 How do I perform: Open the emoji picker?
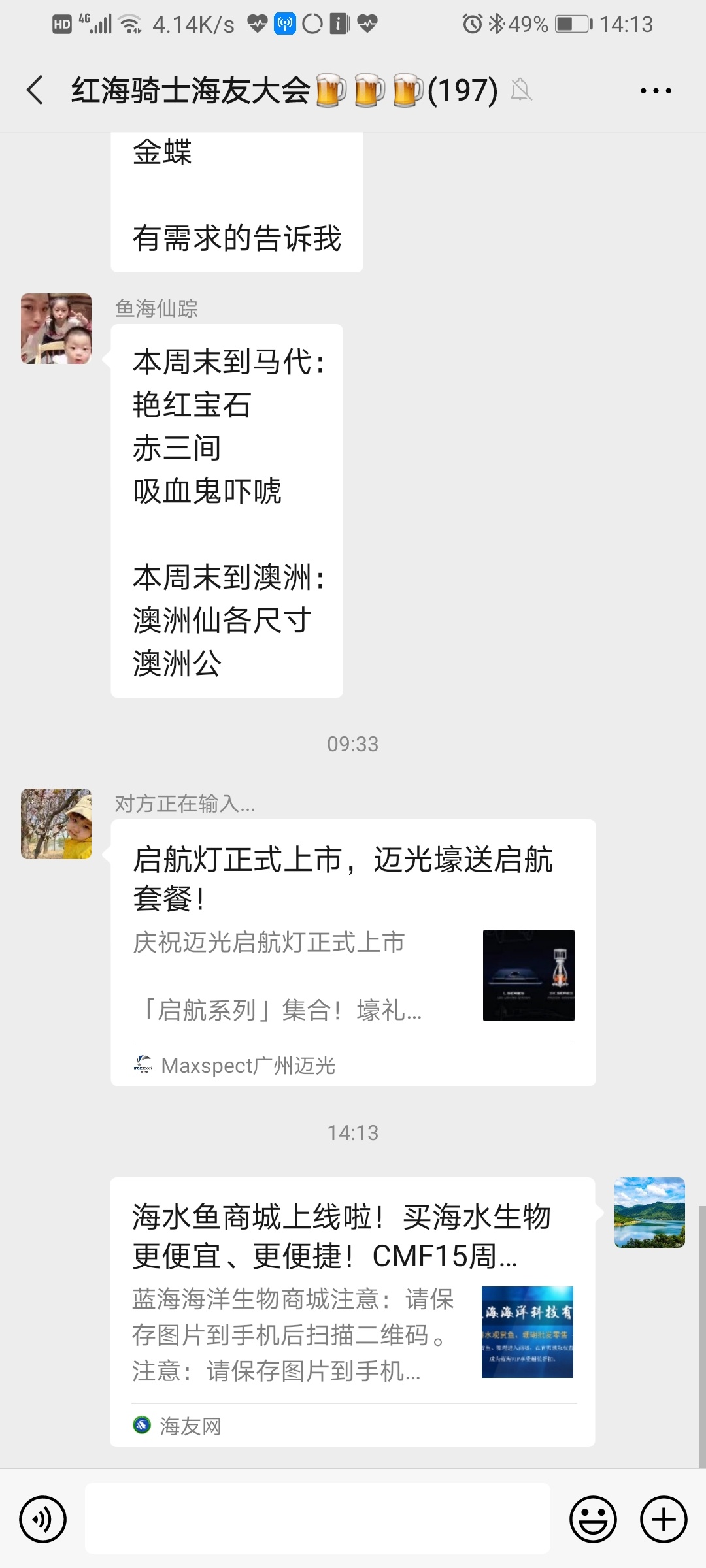click(593, 1519)
